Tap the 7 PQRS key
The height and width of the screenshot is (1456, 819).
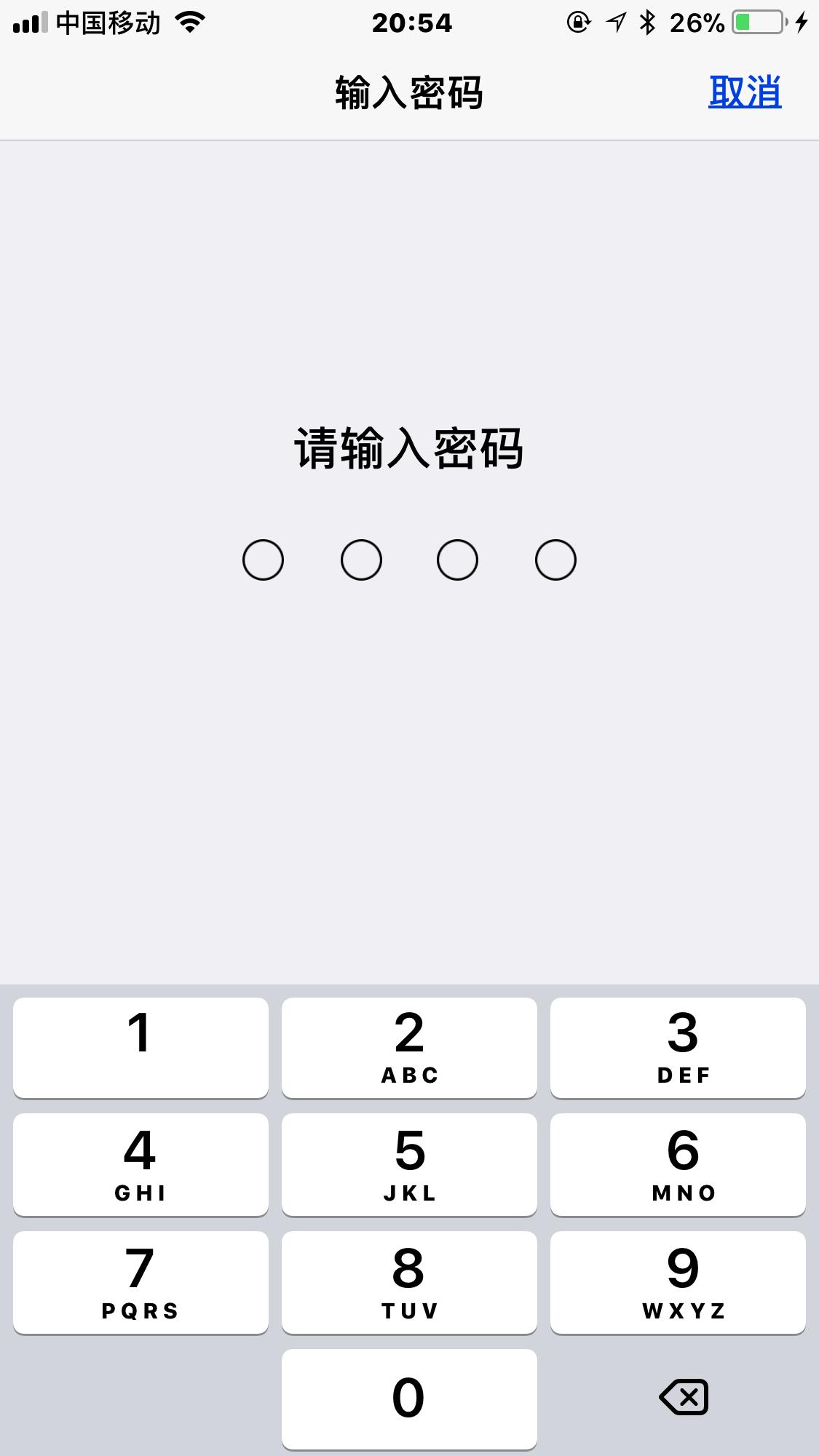pos(140,1282)
